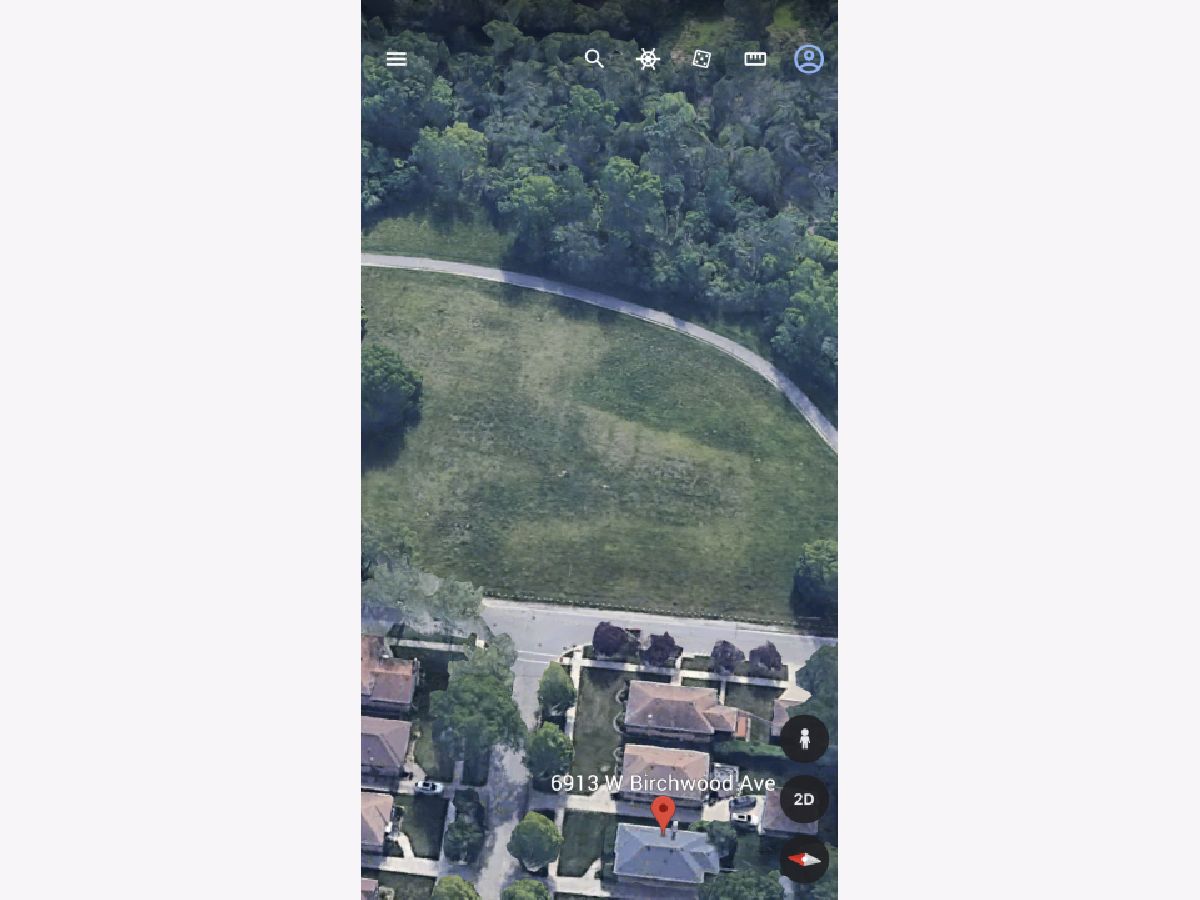Image resolution: width=1200 pixels, height=900 pixels.
Task: Open the account profile icon
Action: pos(809,59)
